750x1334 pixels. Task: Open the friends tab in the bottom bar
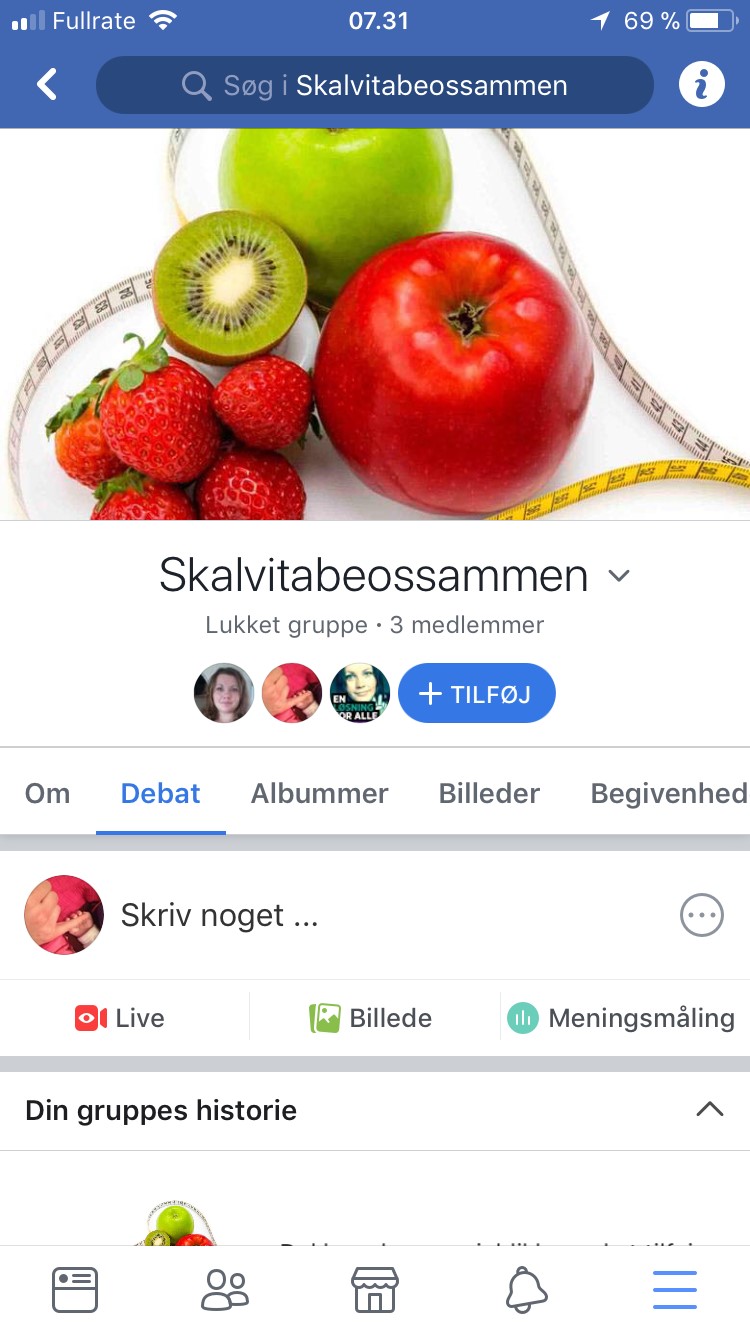click(x=225, y=1290)
